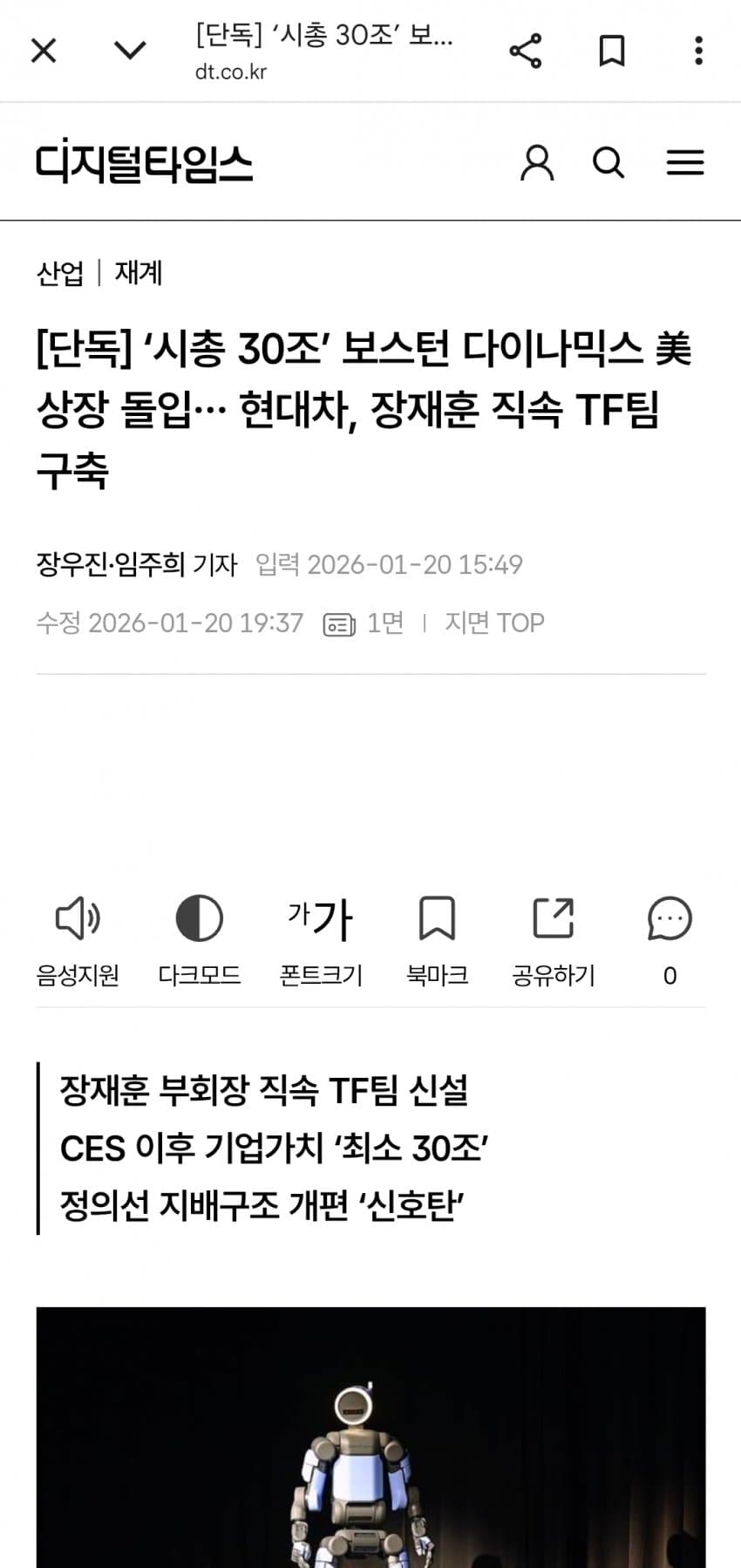This screenshot has height=1568, width=741.
Task: Open the hamburger menu
Action: pyautogui.click(x=685, y=163)
